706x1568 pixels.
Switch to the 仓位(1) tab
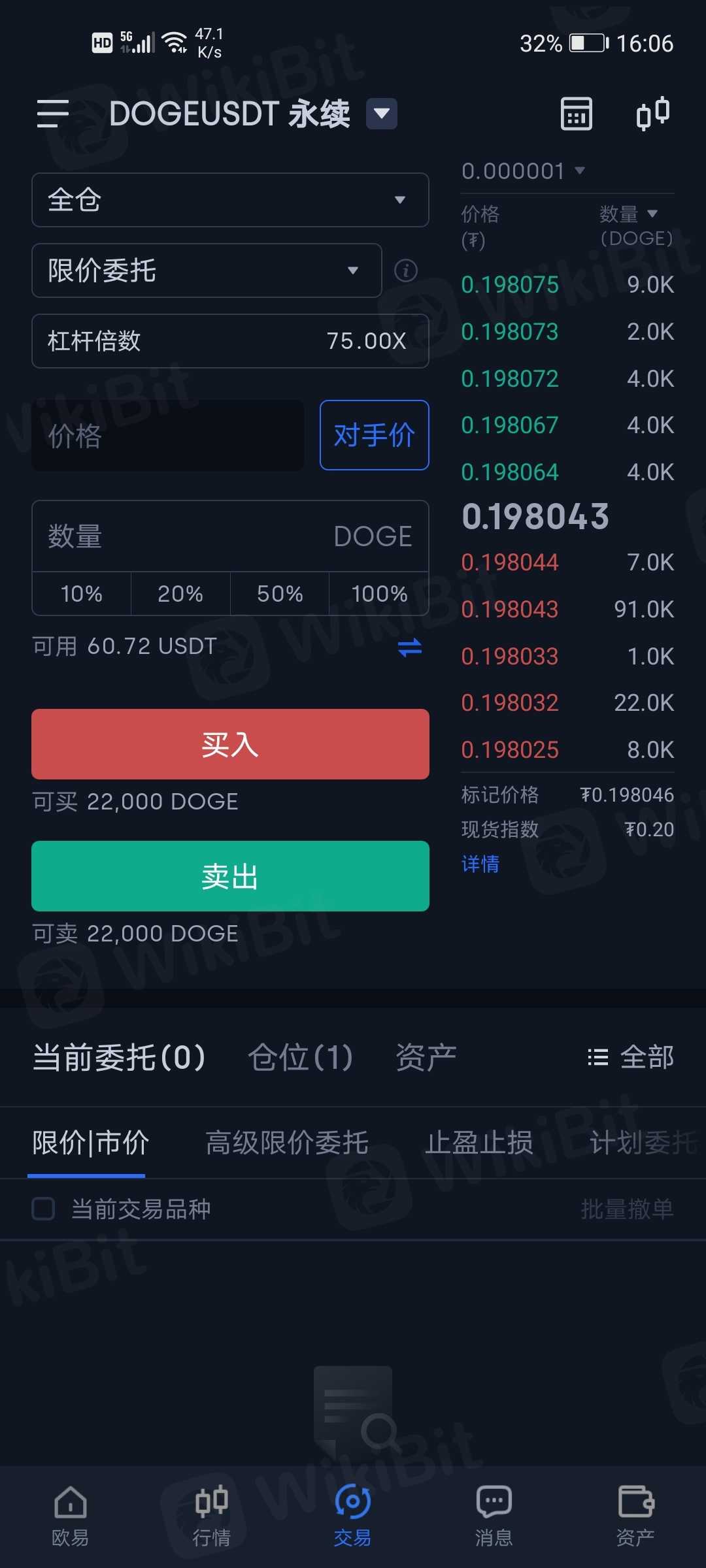pyautogui.click(x=300, y=1057)
